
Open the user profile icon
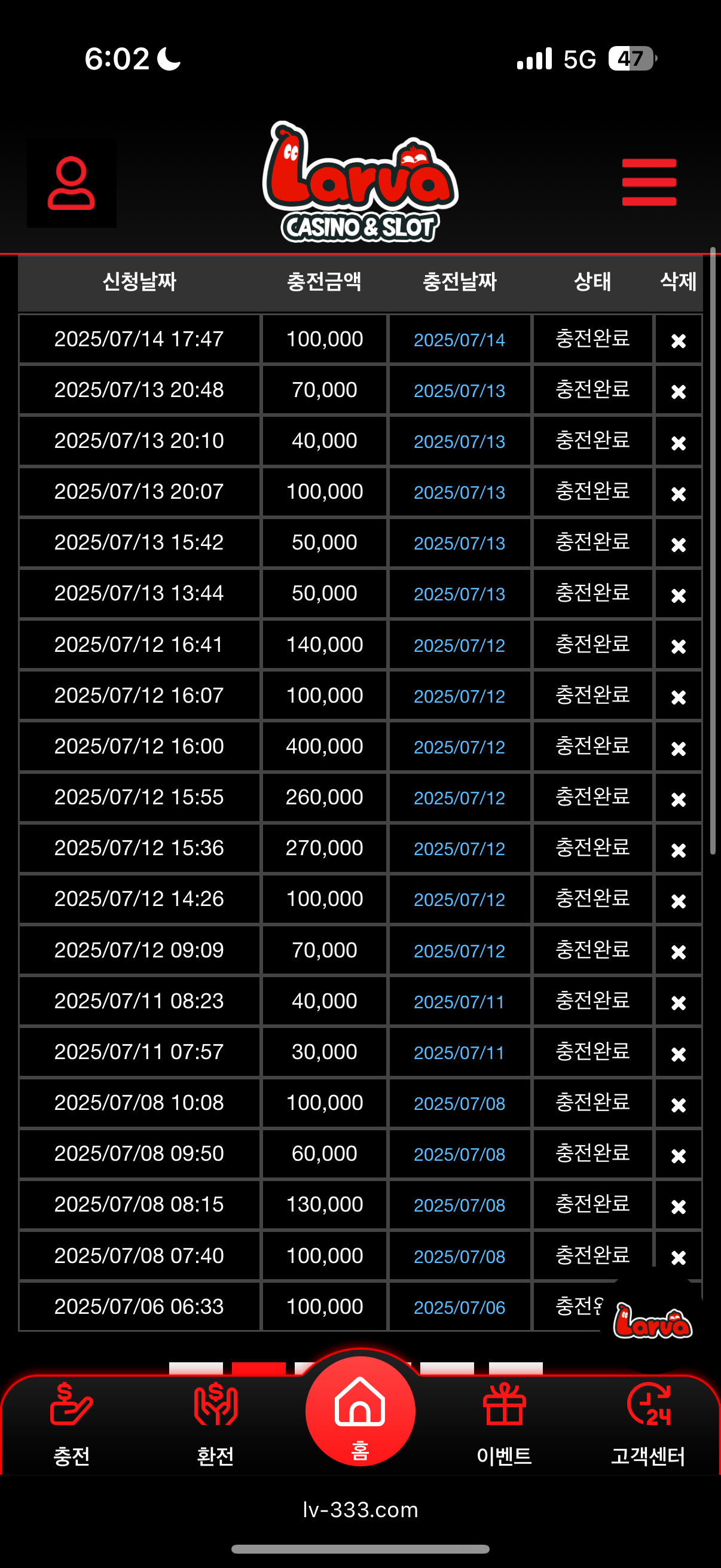click(71, 183)
